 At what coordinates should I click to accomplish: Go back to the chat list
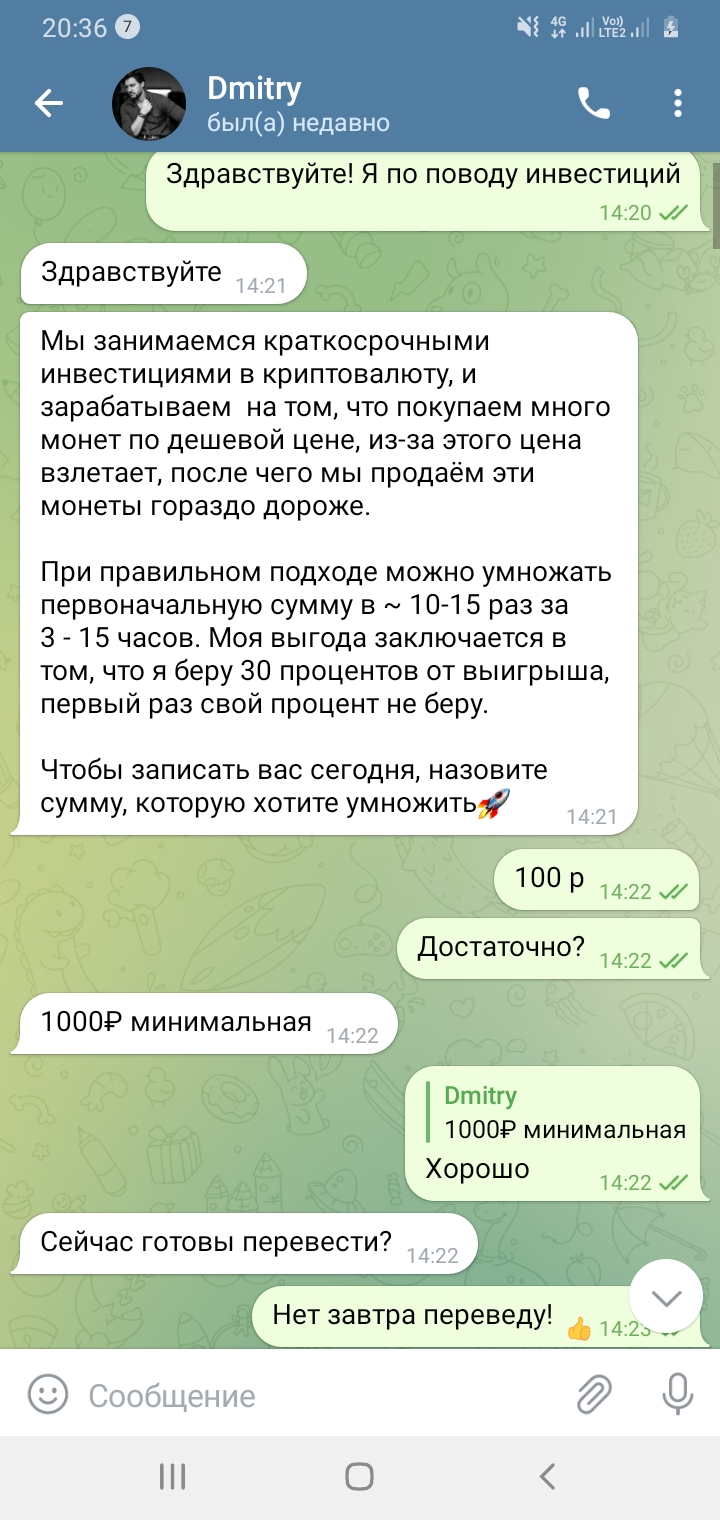49,103
